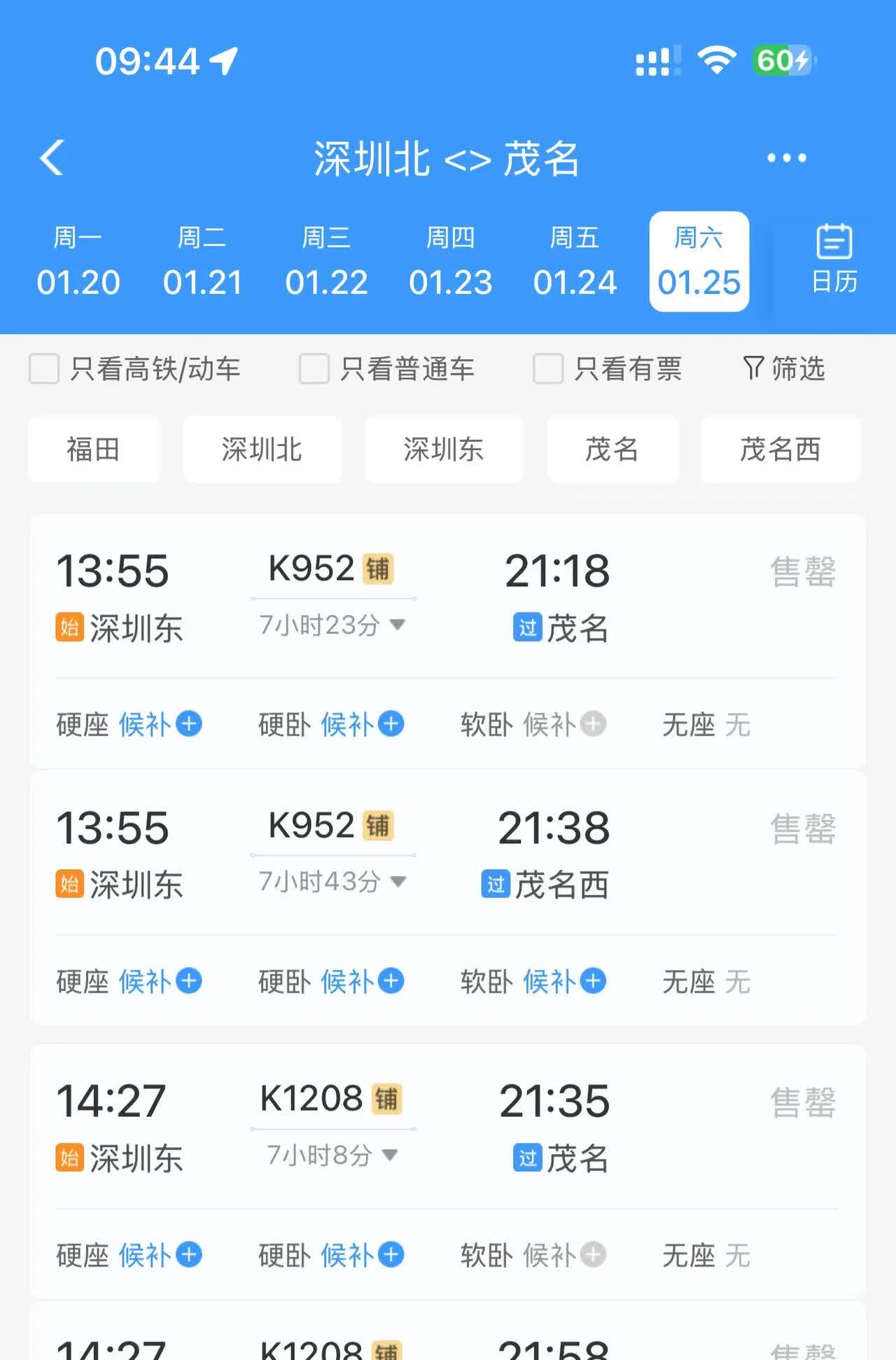896x1360 pixels.
Task: Select the 周一 01.20 date tab
Action: coord(78,262)
